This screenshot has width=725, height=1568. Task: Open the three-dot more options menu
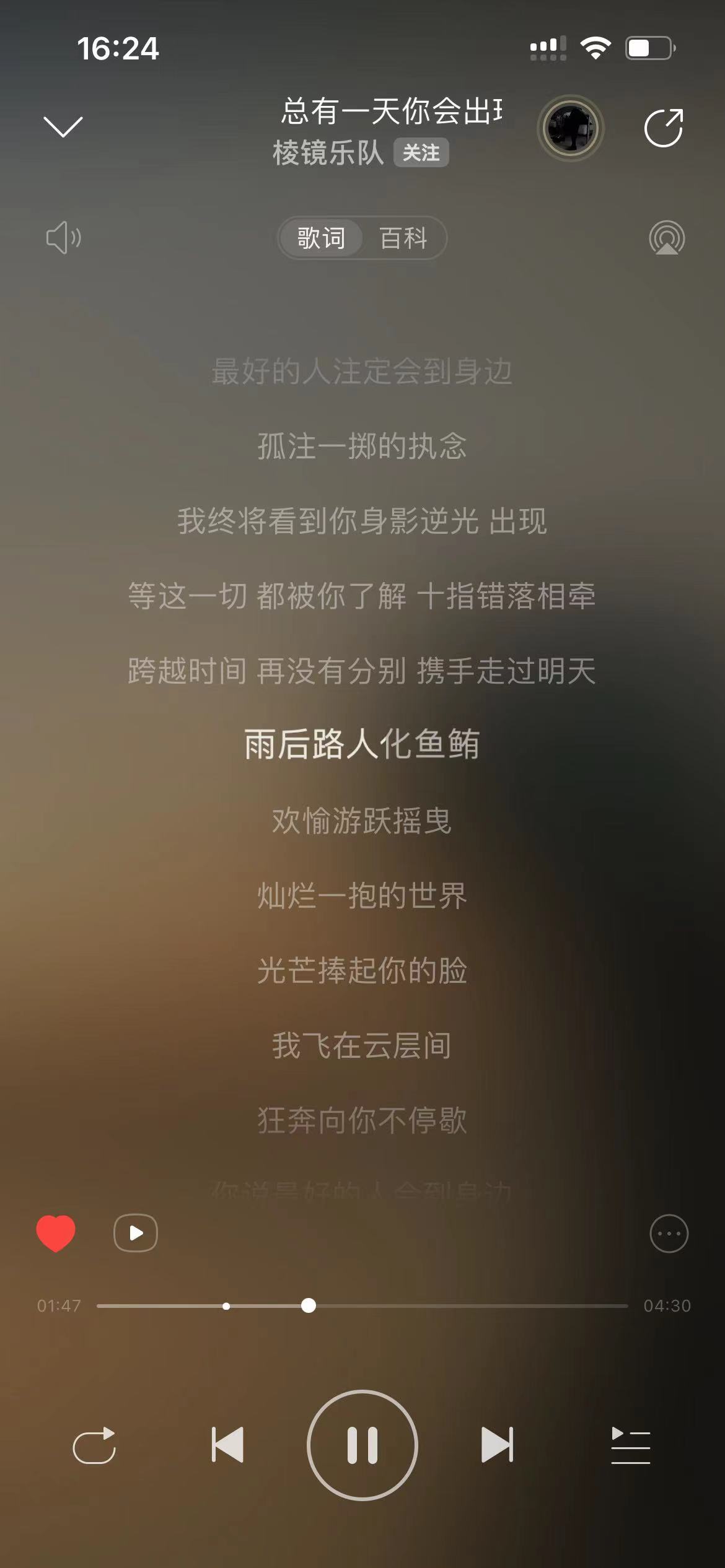pyautogui.click(x=669, y=1234)
